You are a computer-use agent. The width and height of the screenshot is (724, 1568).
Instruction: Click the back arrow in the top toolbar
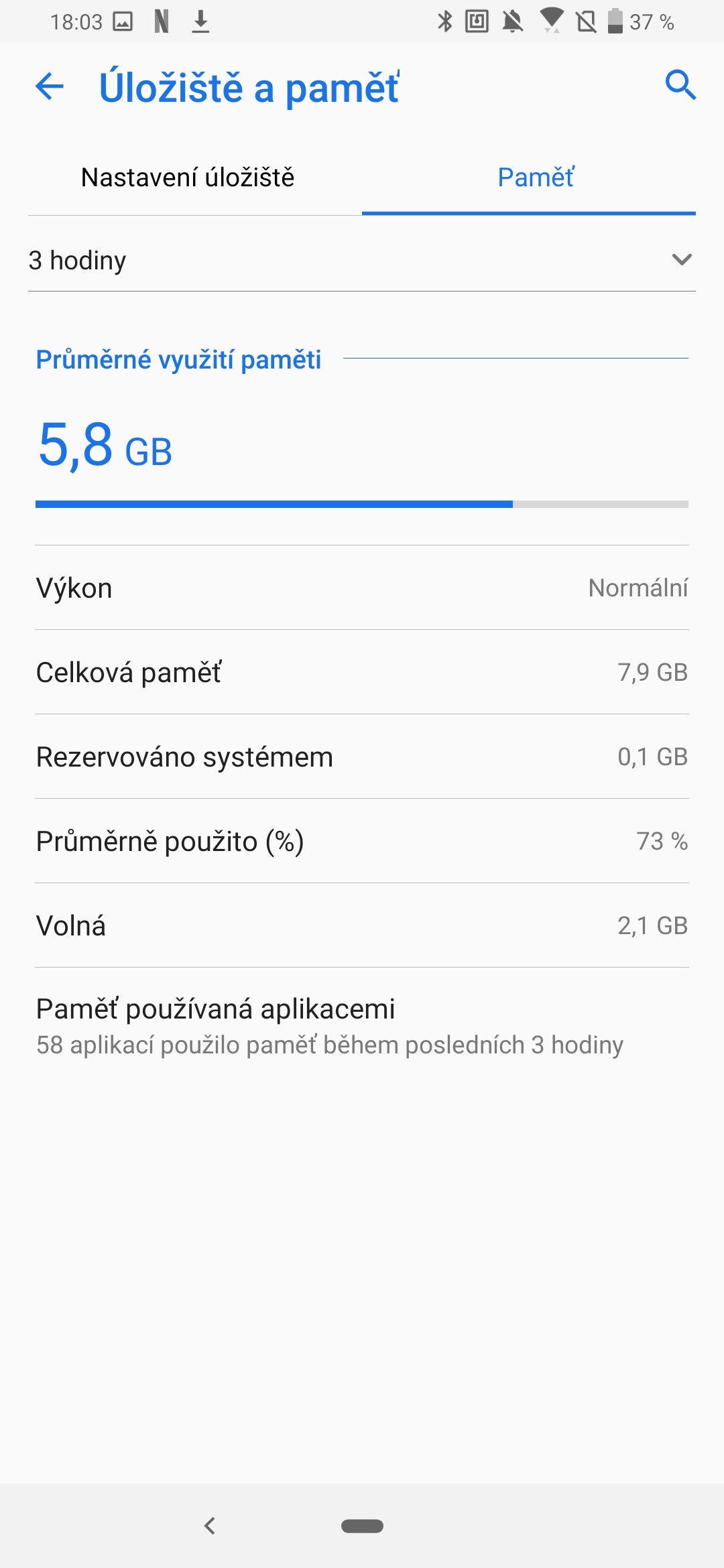(x=48, y=87)
